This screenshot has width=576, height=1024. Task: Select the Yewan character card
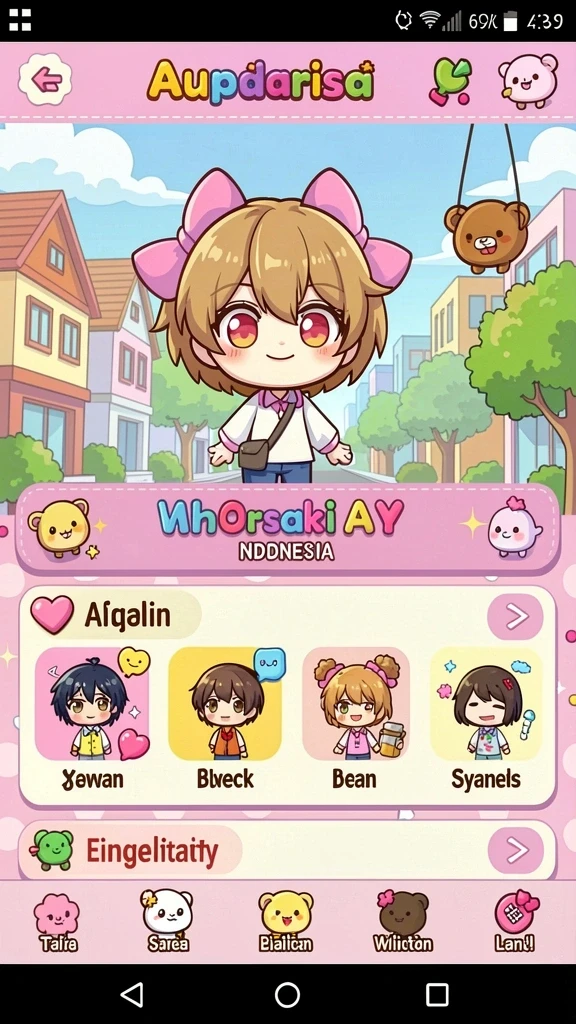92,718
